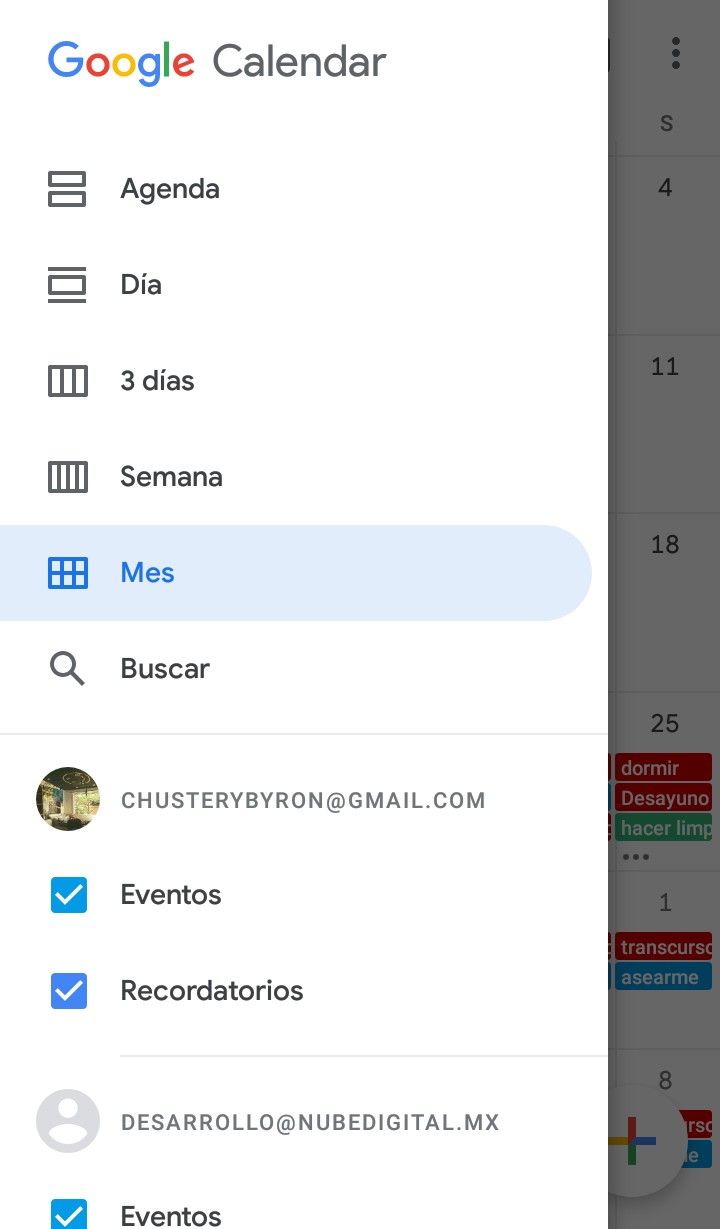Select the 3 días view

pyautogui.click(x=157, y=381)
